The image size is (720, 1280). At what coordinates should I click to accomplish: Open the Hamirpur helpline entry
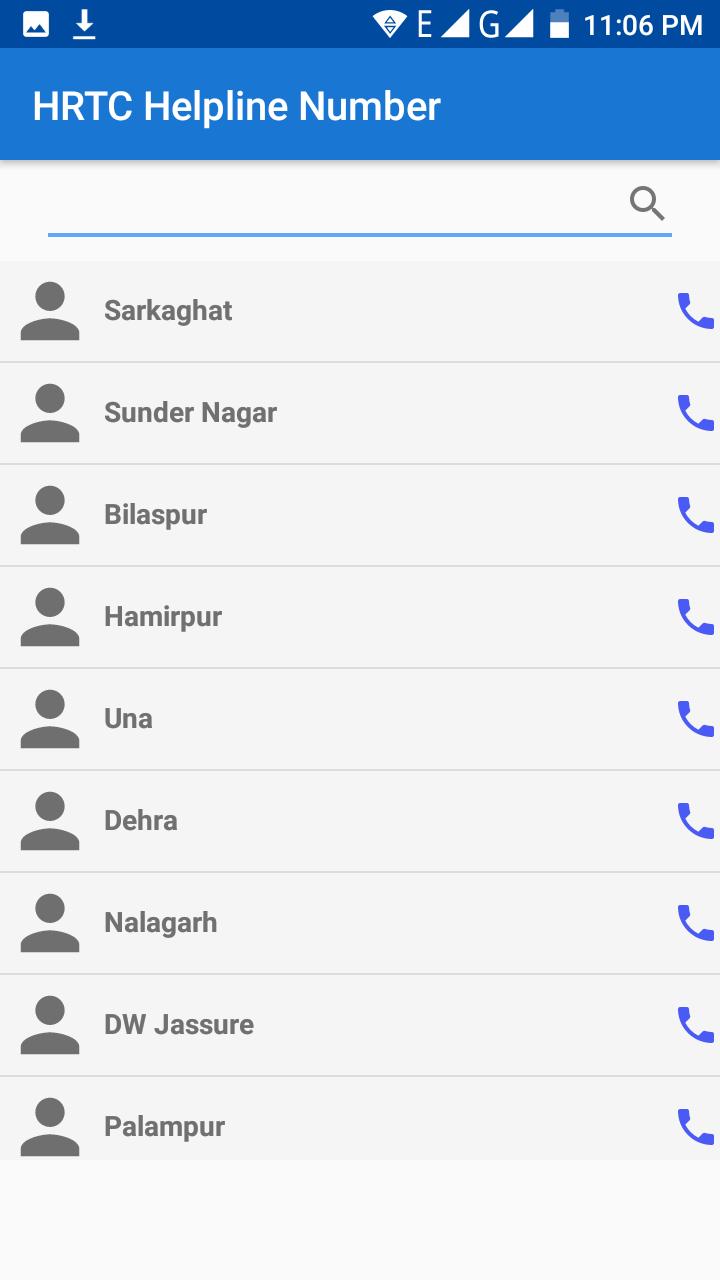coord(300,616)
